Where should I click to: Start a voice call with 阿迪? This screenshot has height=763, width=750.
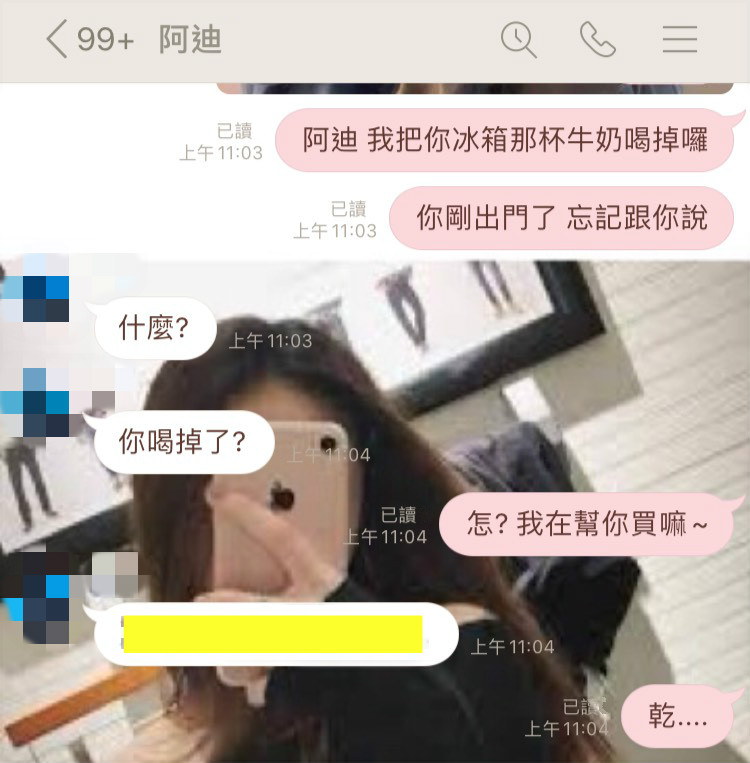point(598,40)
